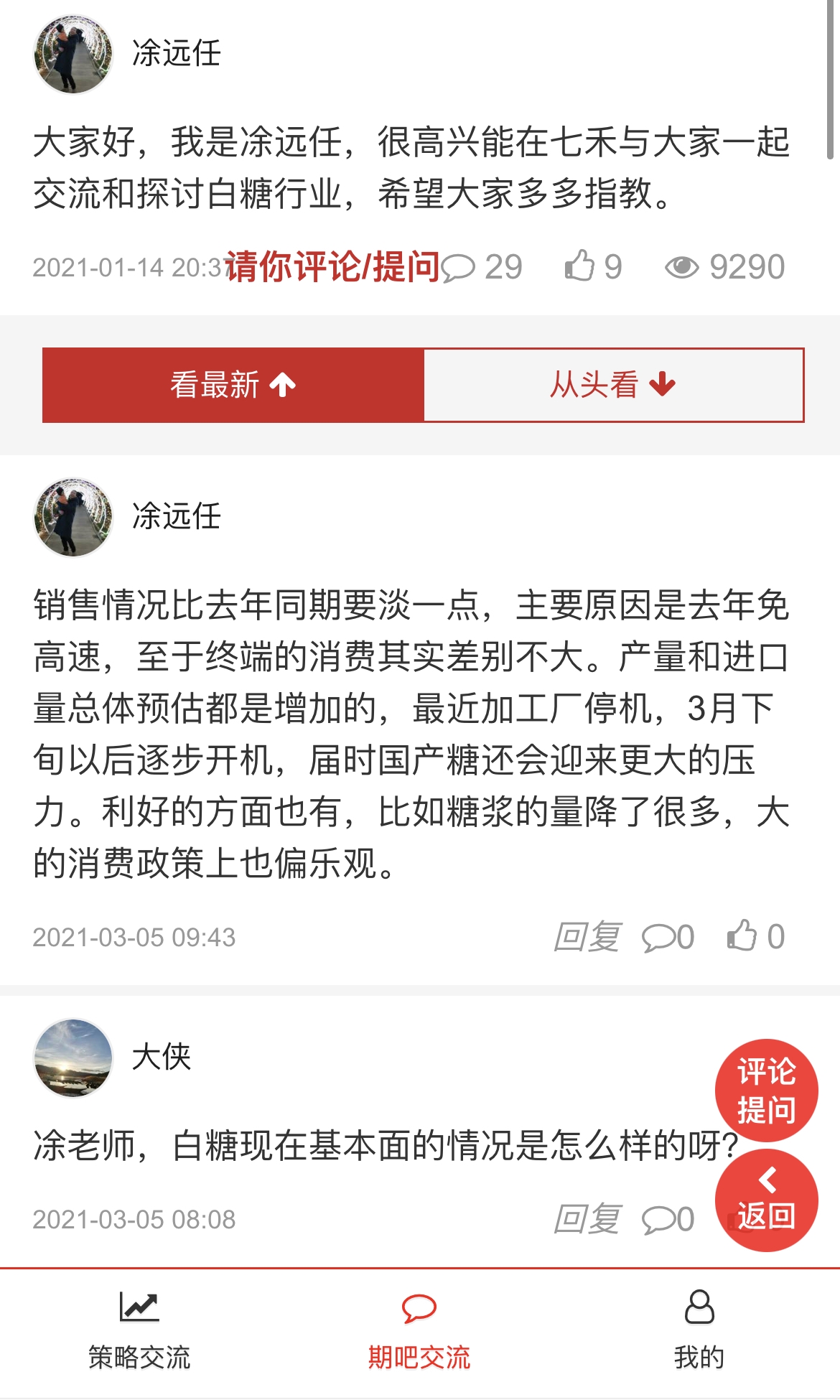The height and width of the screenshot is (1400, 840).
Task: View 涂远任's avatar in the top post
Action: (x=73, y=54)
